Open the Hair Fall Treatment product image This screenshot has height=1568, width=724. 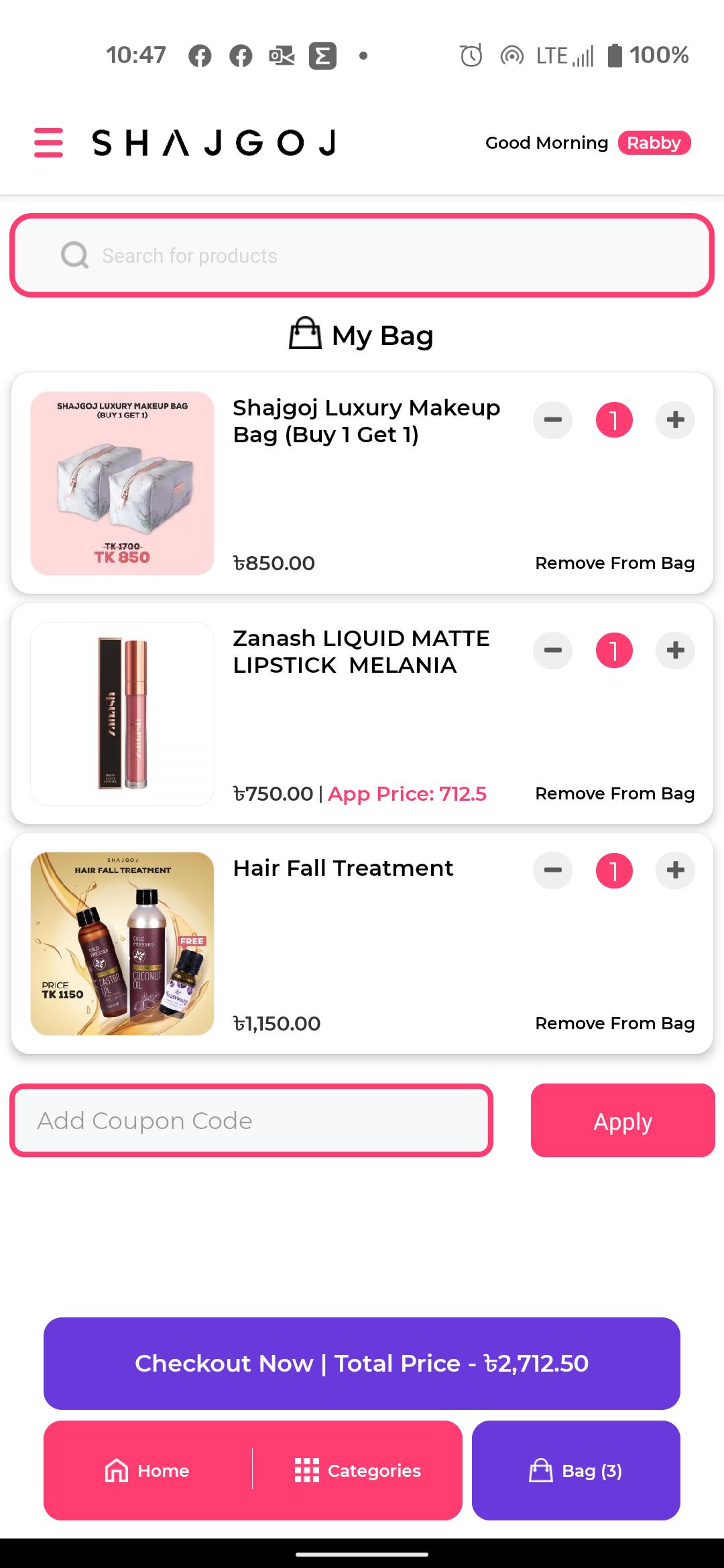point(123,943)
